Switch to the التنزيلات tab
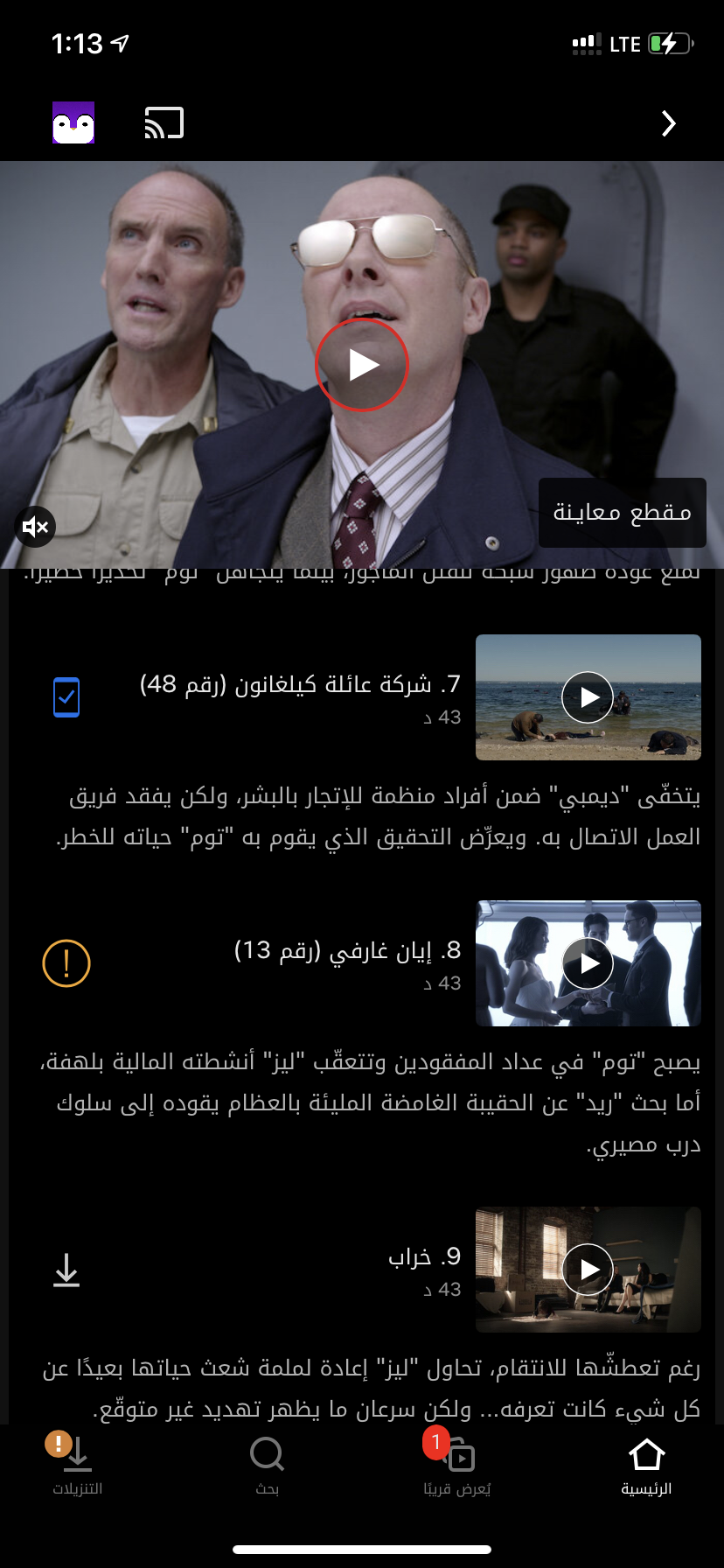 point(77,1466)
